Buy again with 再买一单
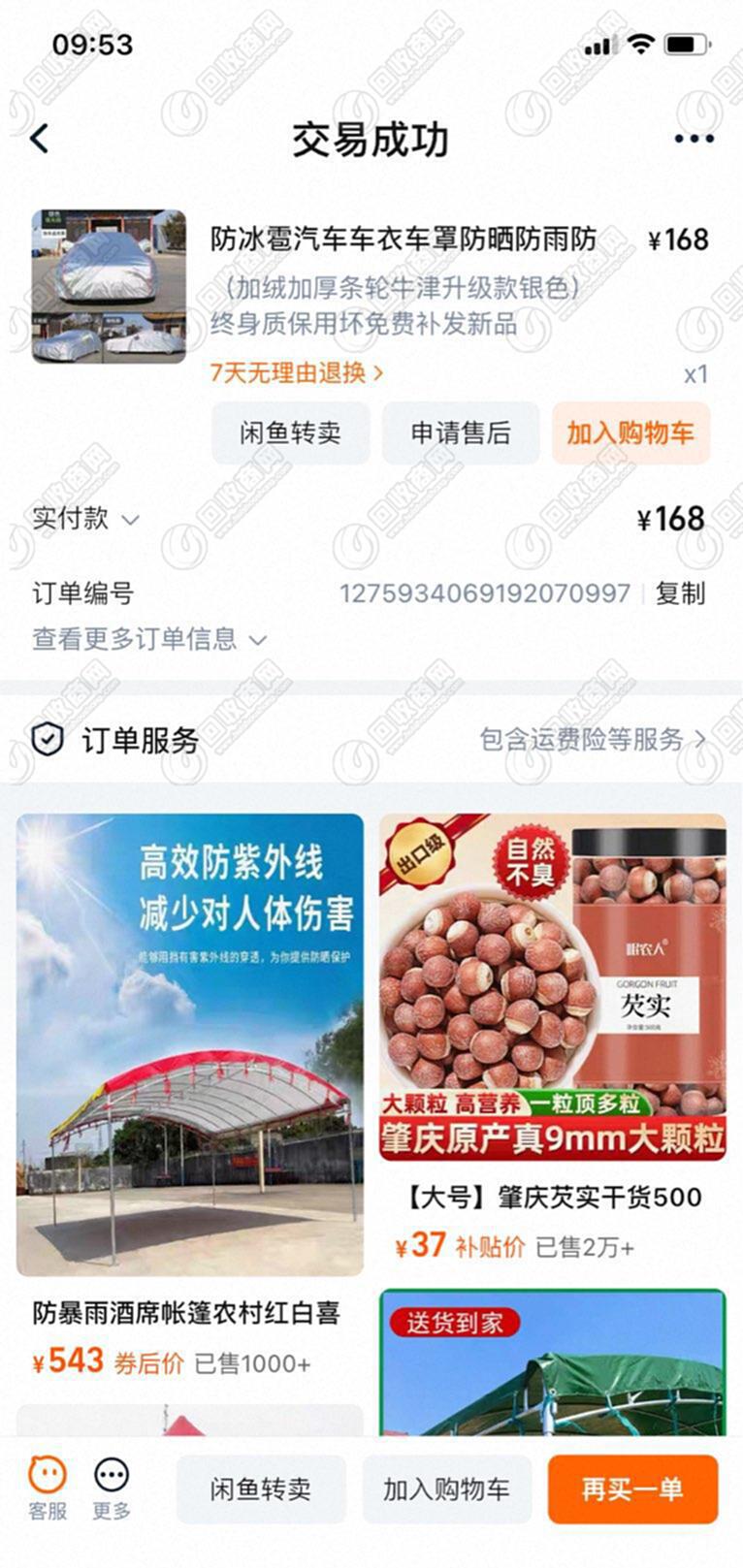Viewport: 743px width, 1568px height. tap(632, 1488)
